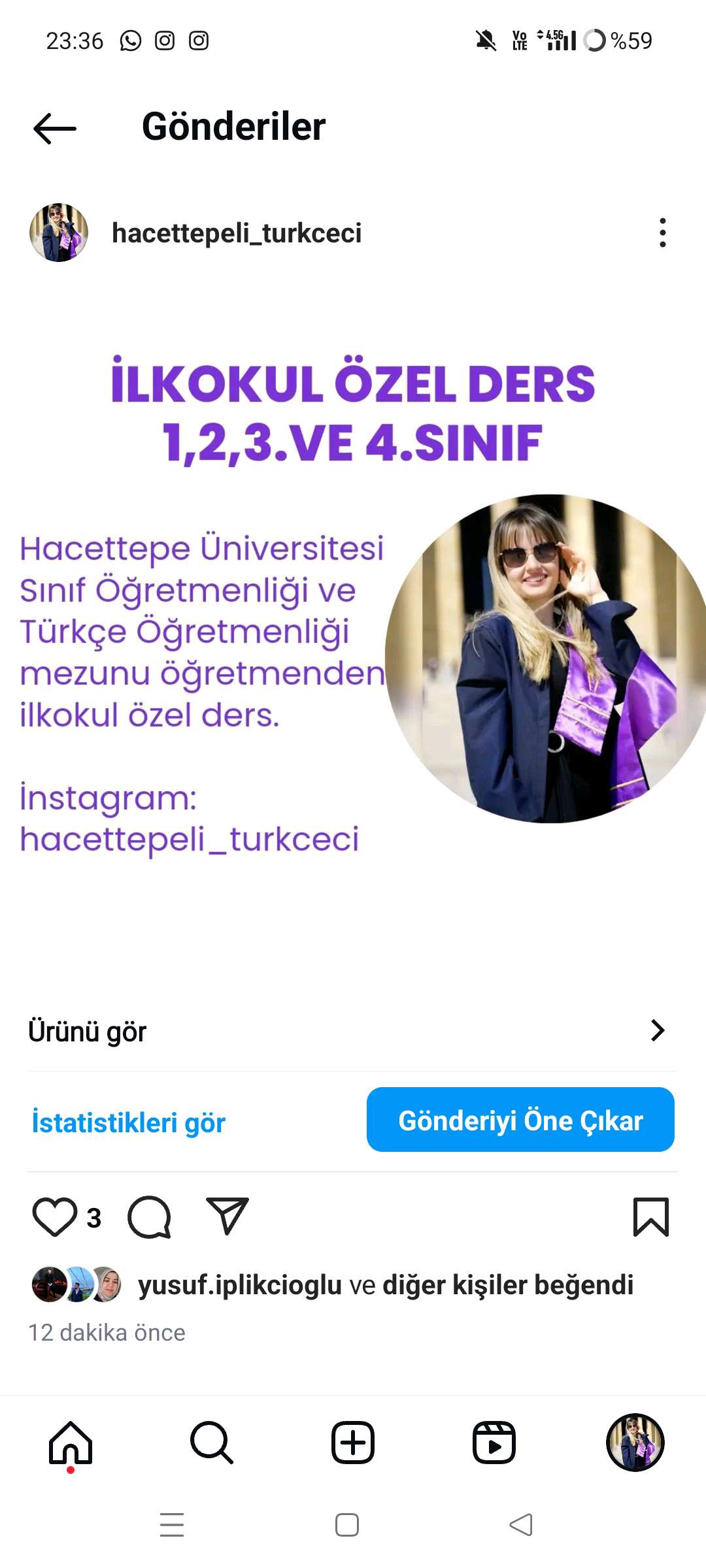Switch to the Search tab
Screen dimensions: 706x1568
(x=212, y=1443)
